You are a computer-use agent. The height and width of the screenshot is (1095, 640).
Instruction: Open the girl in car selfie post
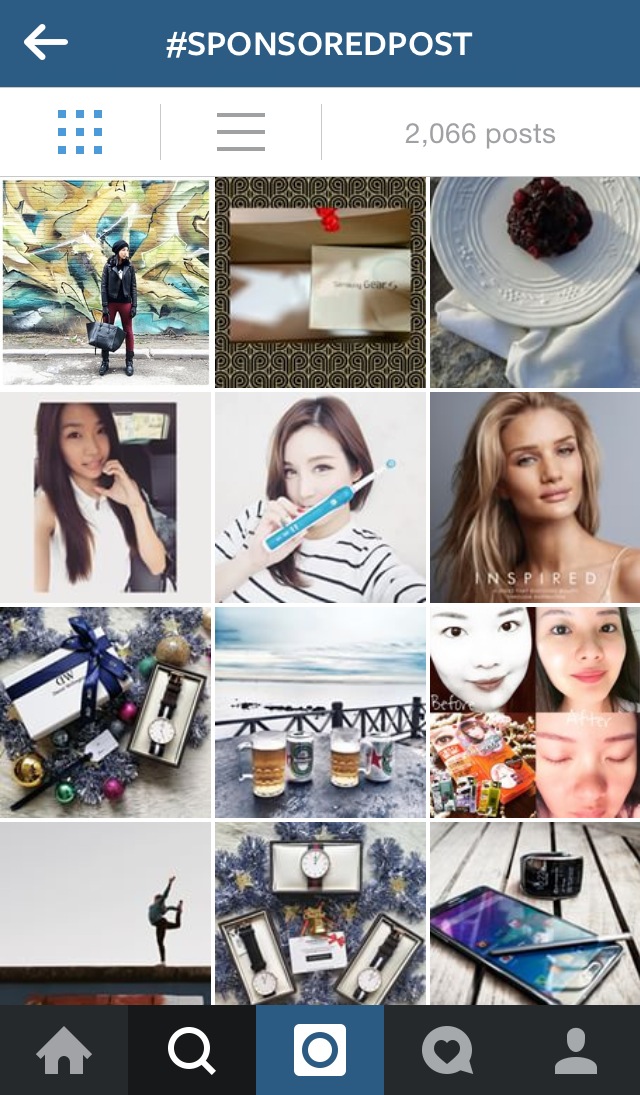click(x=106, y=497)
